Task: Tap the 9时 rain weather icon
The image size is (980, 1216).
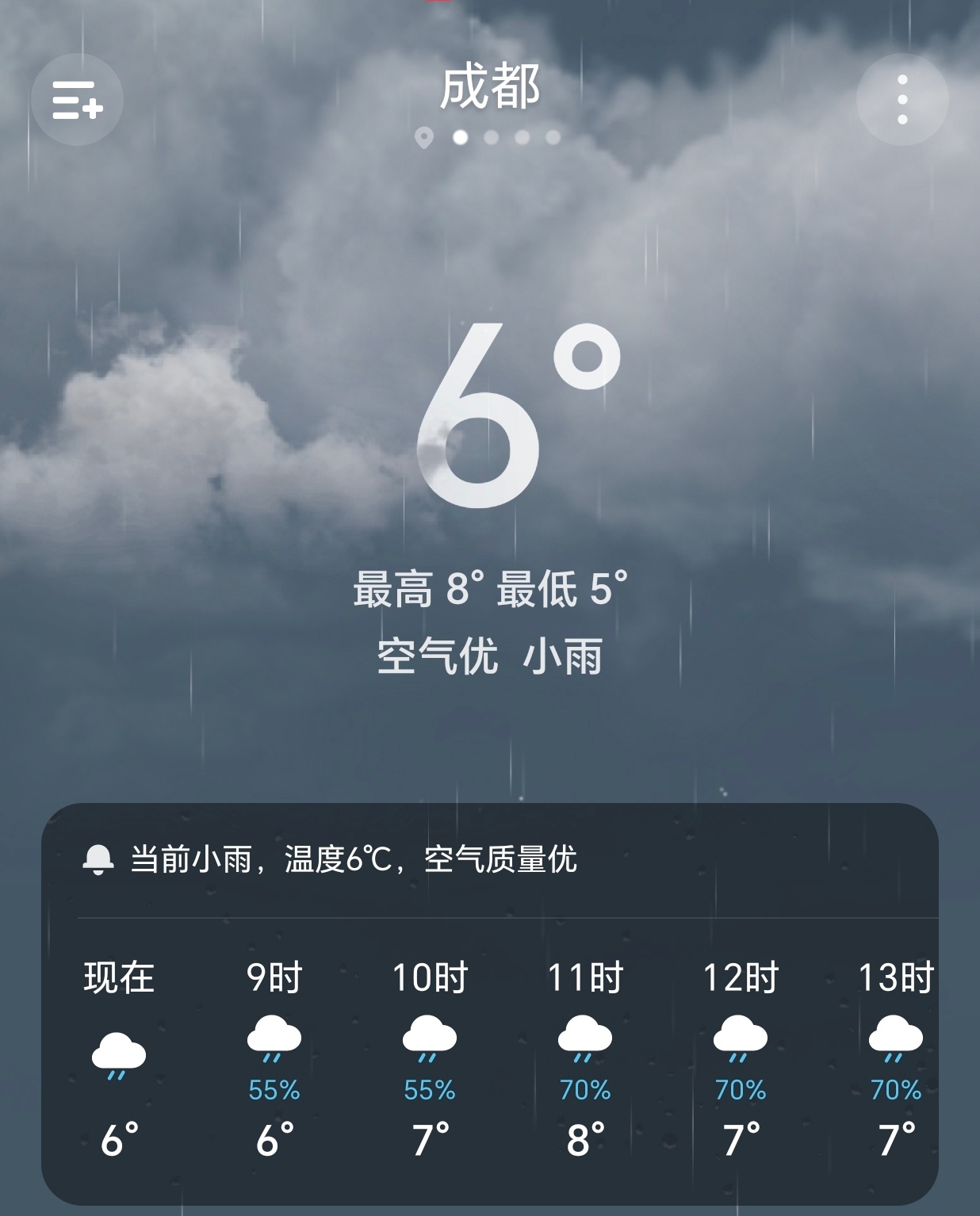Action: coord(274,1037)
